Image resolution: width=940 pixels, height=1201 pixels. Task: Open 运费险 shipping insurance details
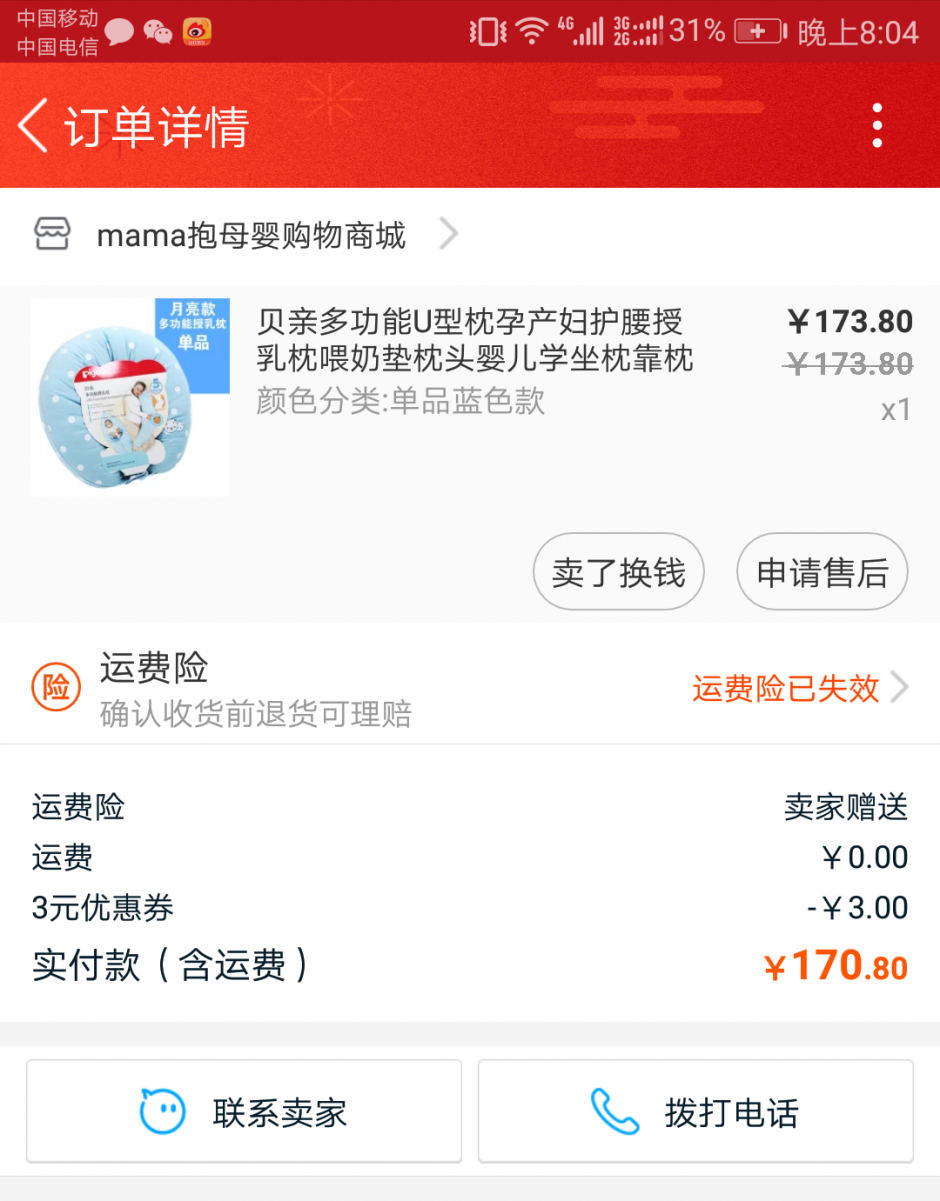coord(470,686)
